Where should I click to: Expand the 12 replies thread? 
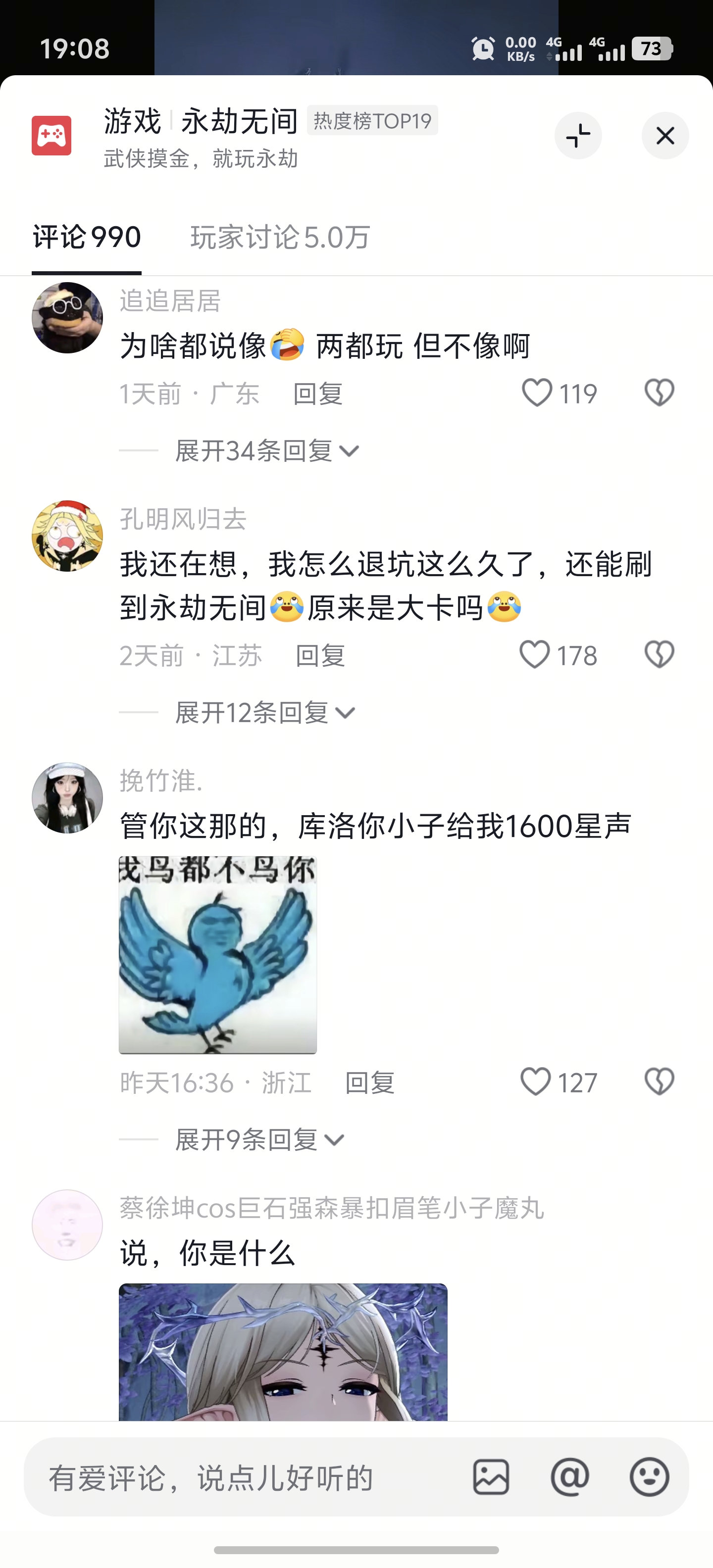pos(265,713)
